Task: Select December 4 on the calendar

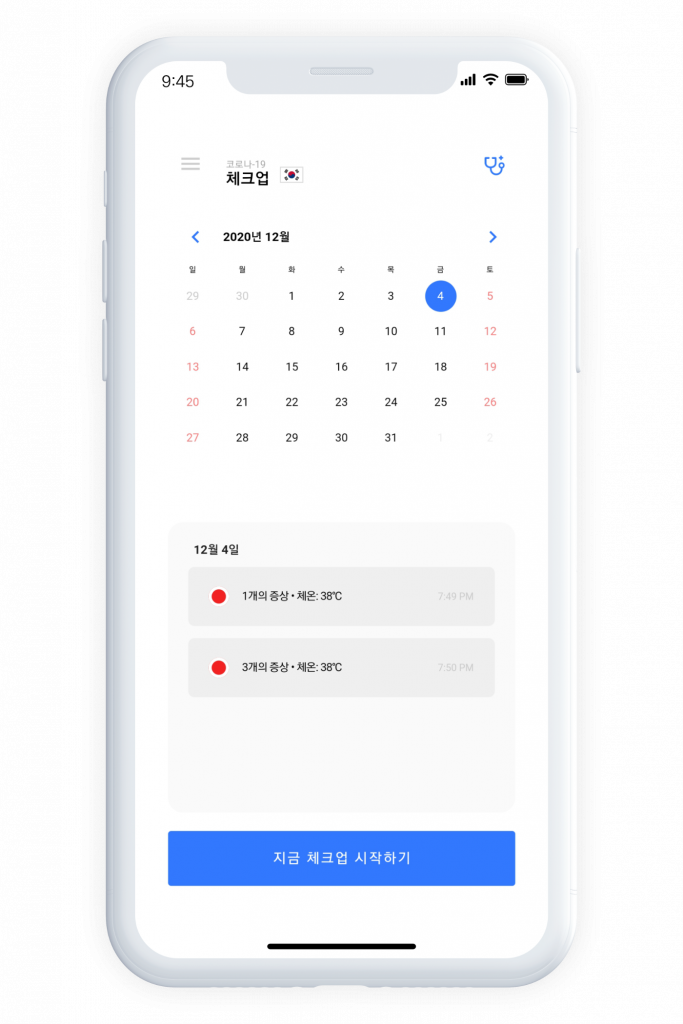Action: (440, 296)
